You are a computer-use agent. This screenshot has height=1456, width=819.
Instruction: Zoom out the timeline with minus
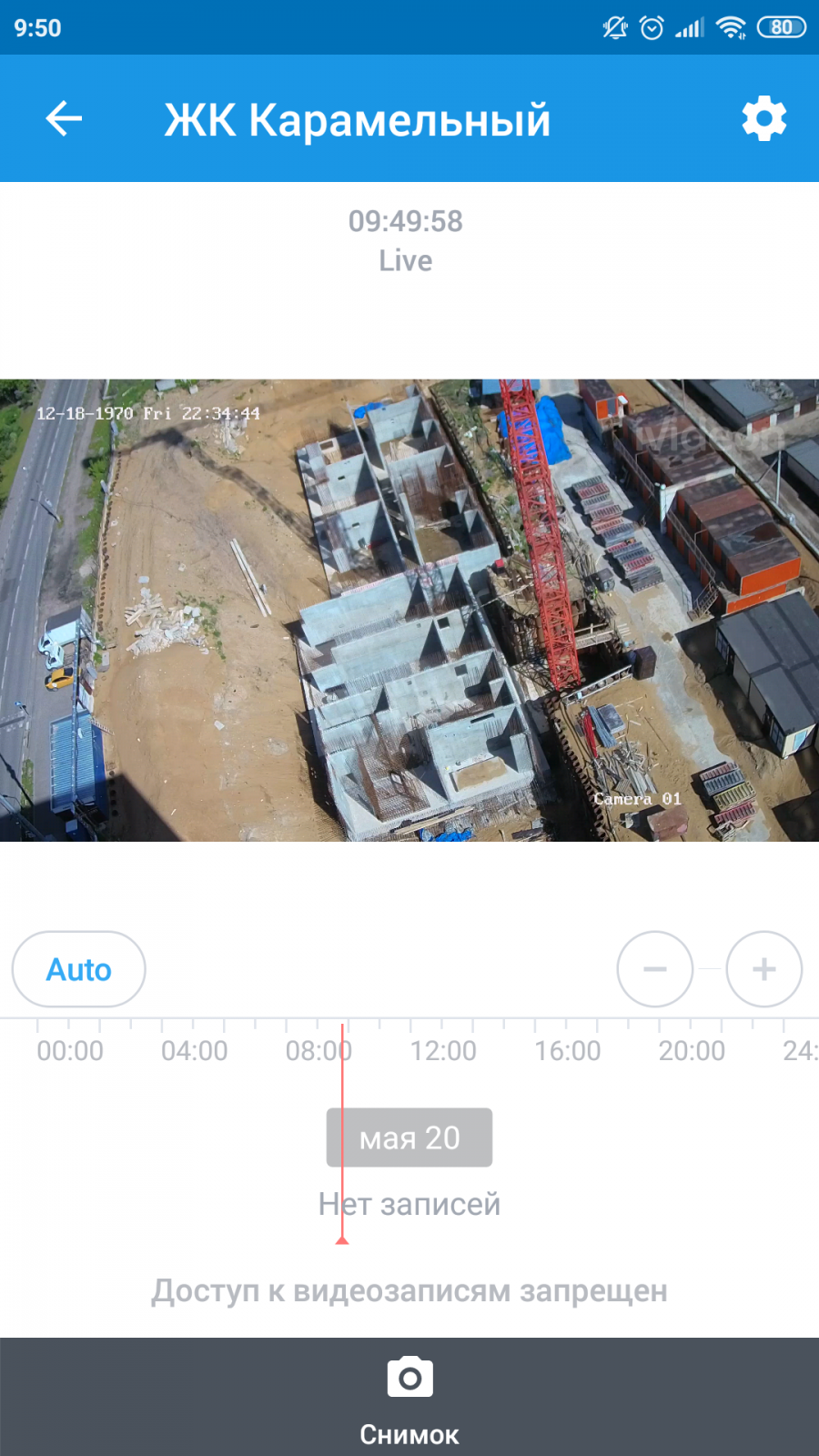tap(655, 969)
